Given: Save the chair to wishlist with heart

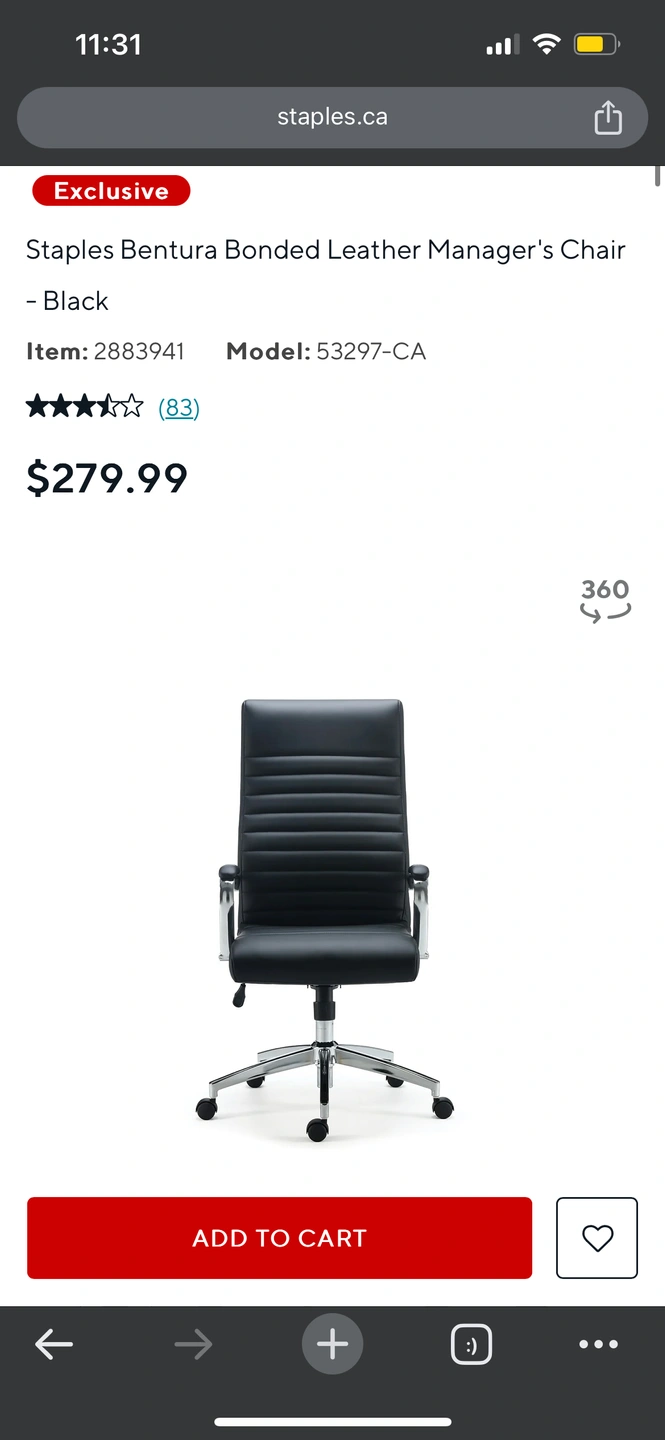Looking at the screenshot, I should click(x=597, y=1238).
